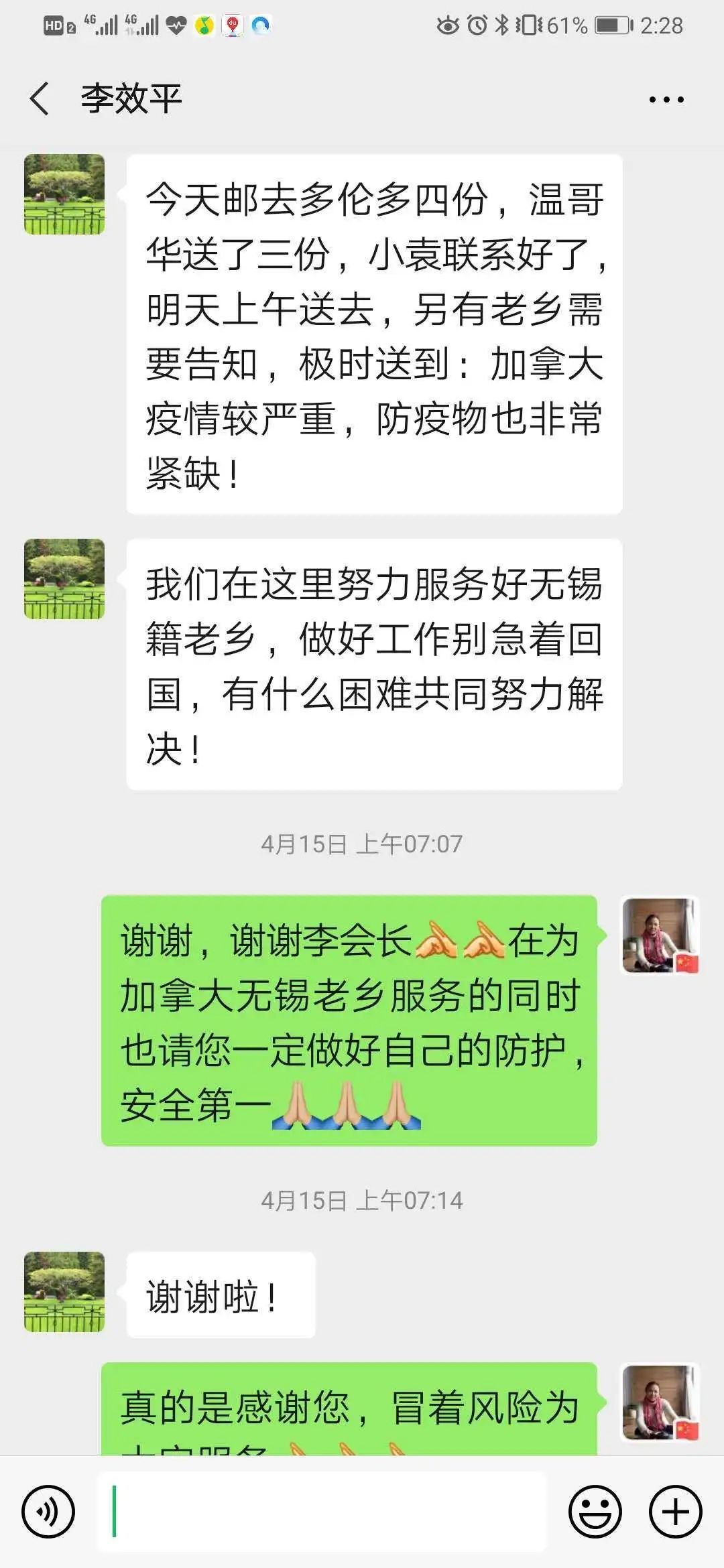Open the emoji sticker panel
The image size is (724, 1568).
click(x=595, y=1512)
